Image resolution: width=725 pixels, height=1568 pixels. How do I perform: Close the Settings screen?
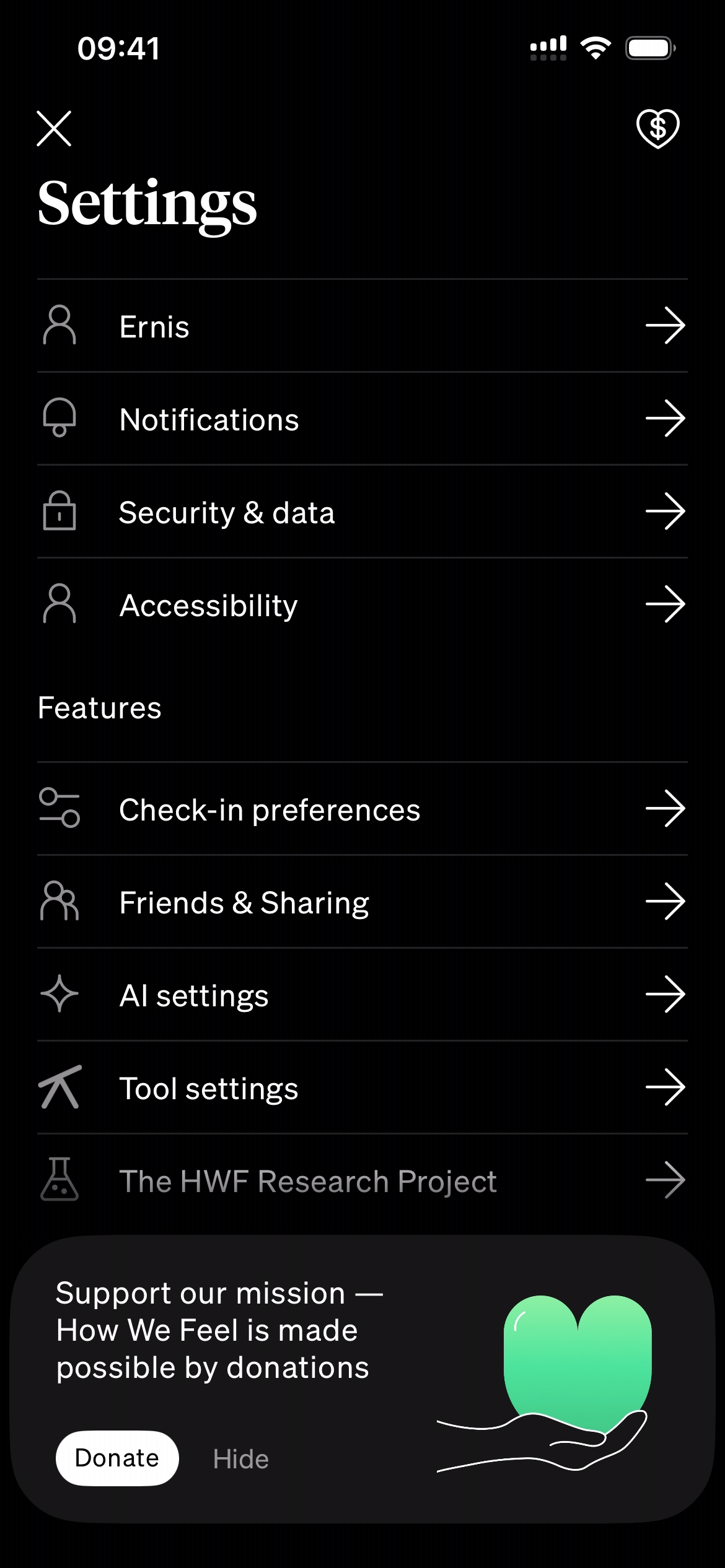pyautogui.click(x=54, y=129)
